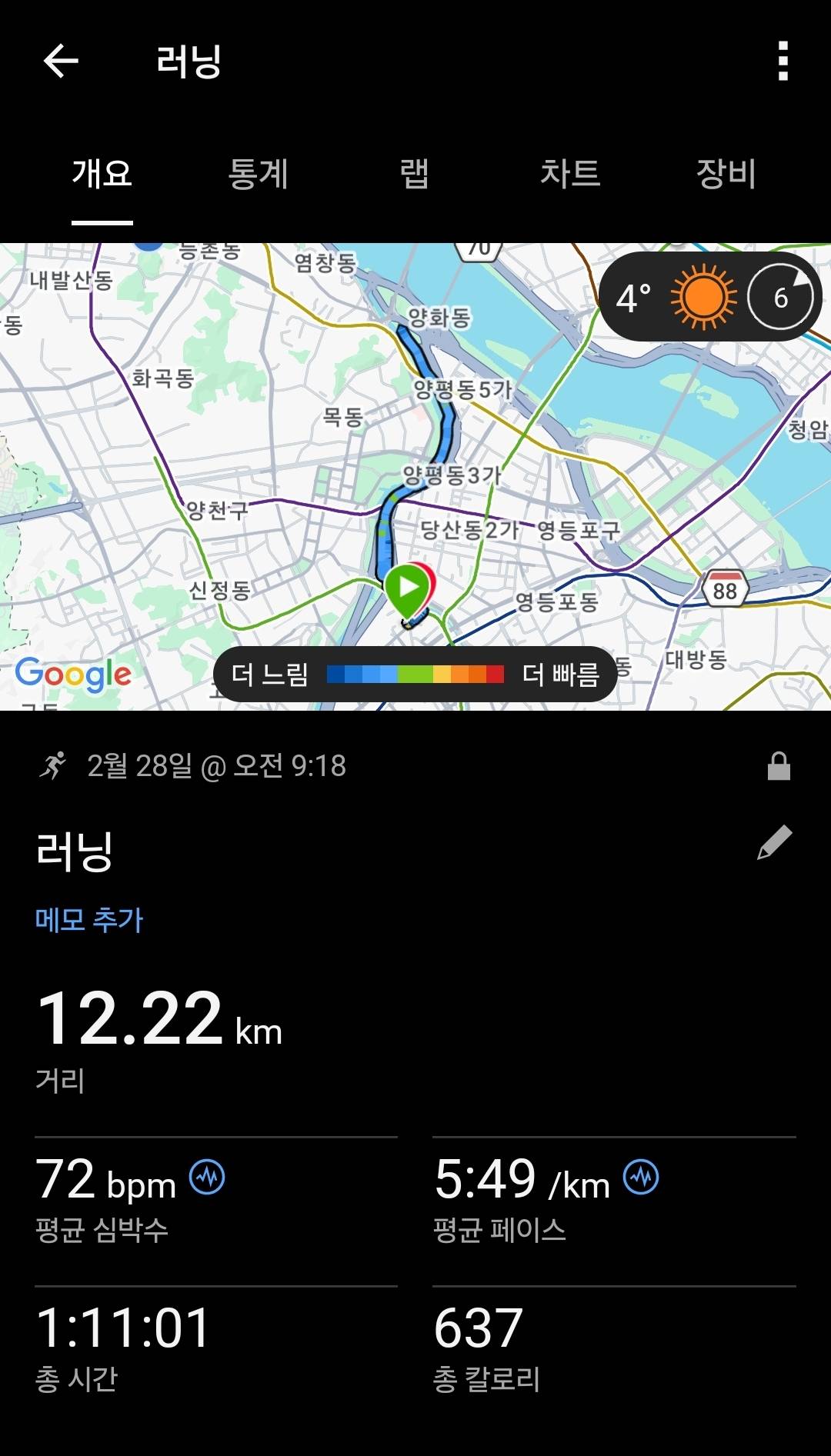The width and height of the screenshot is (831, 1456).
Task: Tap the pace color legend slider
Action: 415,672
